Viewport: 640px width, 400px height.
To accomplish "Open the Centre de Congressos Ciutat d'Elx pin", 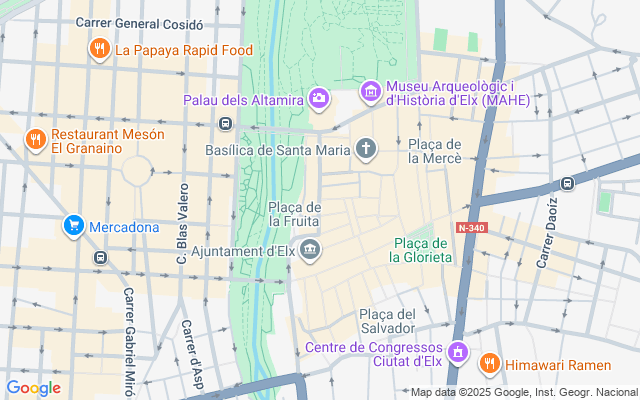I will [458, 352].
